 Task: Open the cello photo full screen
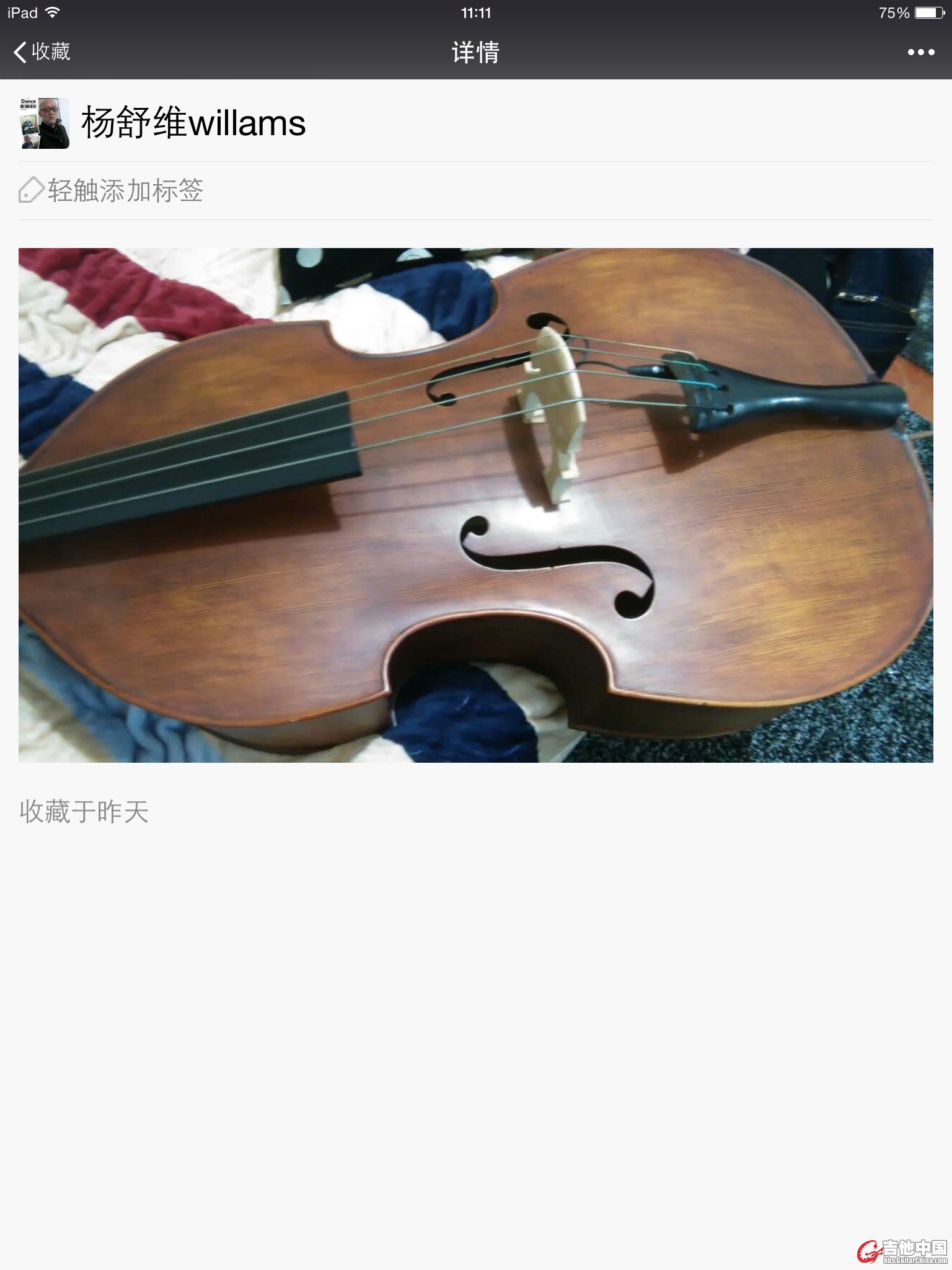coord(475,505)
